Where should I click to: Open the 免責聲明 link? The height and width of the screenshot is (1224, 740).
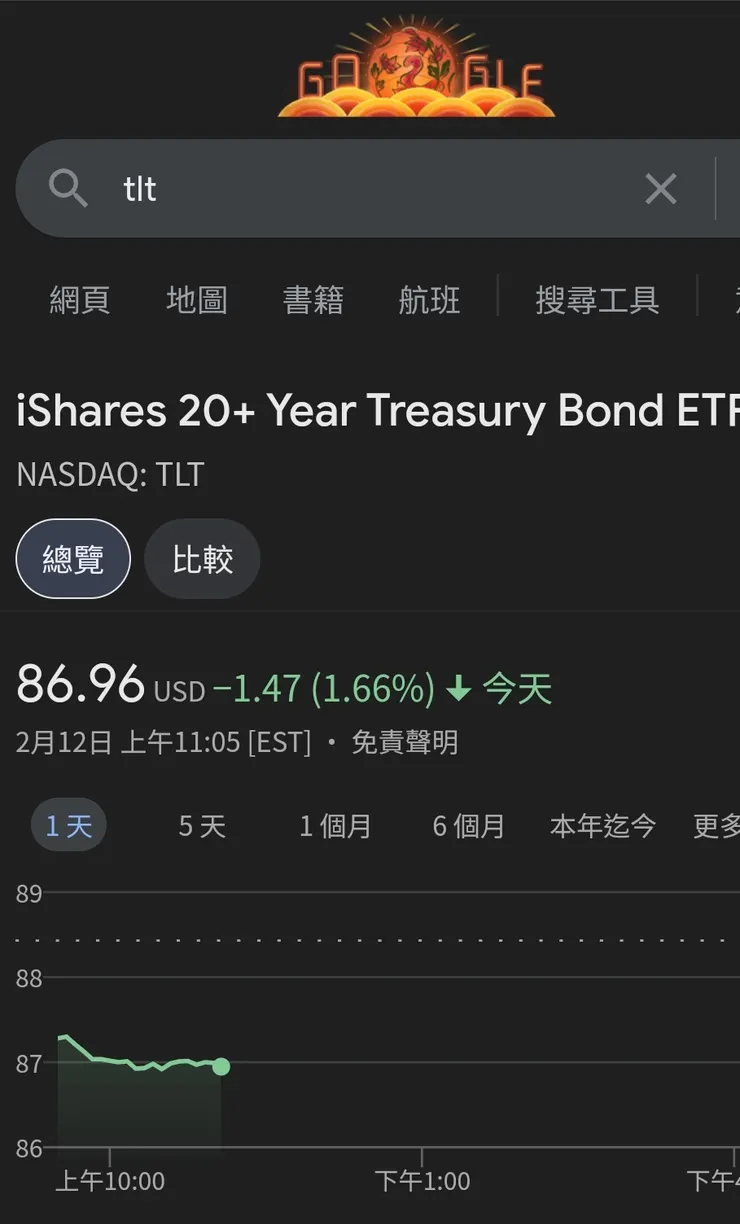coord(405,742)
